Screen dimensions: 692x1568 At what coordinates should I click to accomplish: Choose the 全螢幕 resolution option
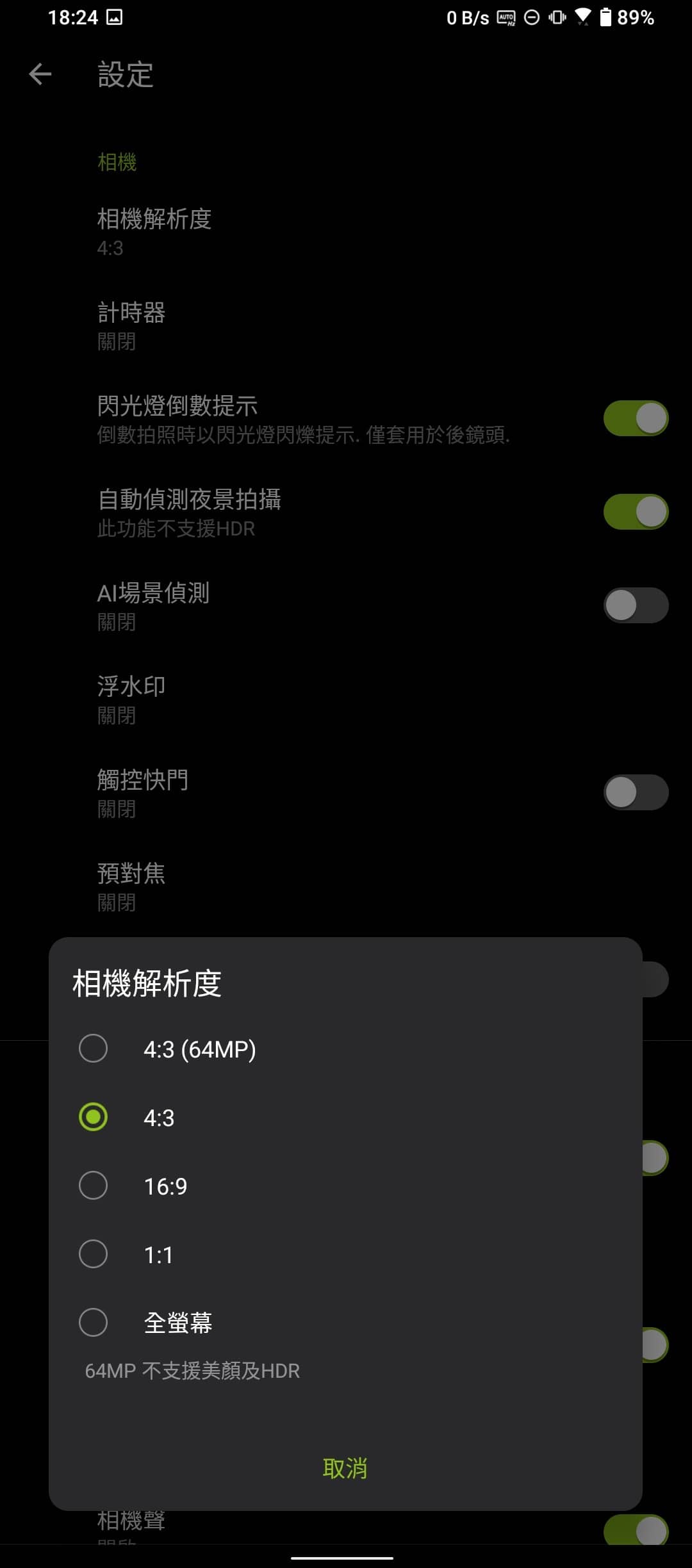click(94, 1323)
